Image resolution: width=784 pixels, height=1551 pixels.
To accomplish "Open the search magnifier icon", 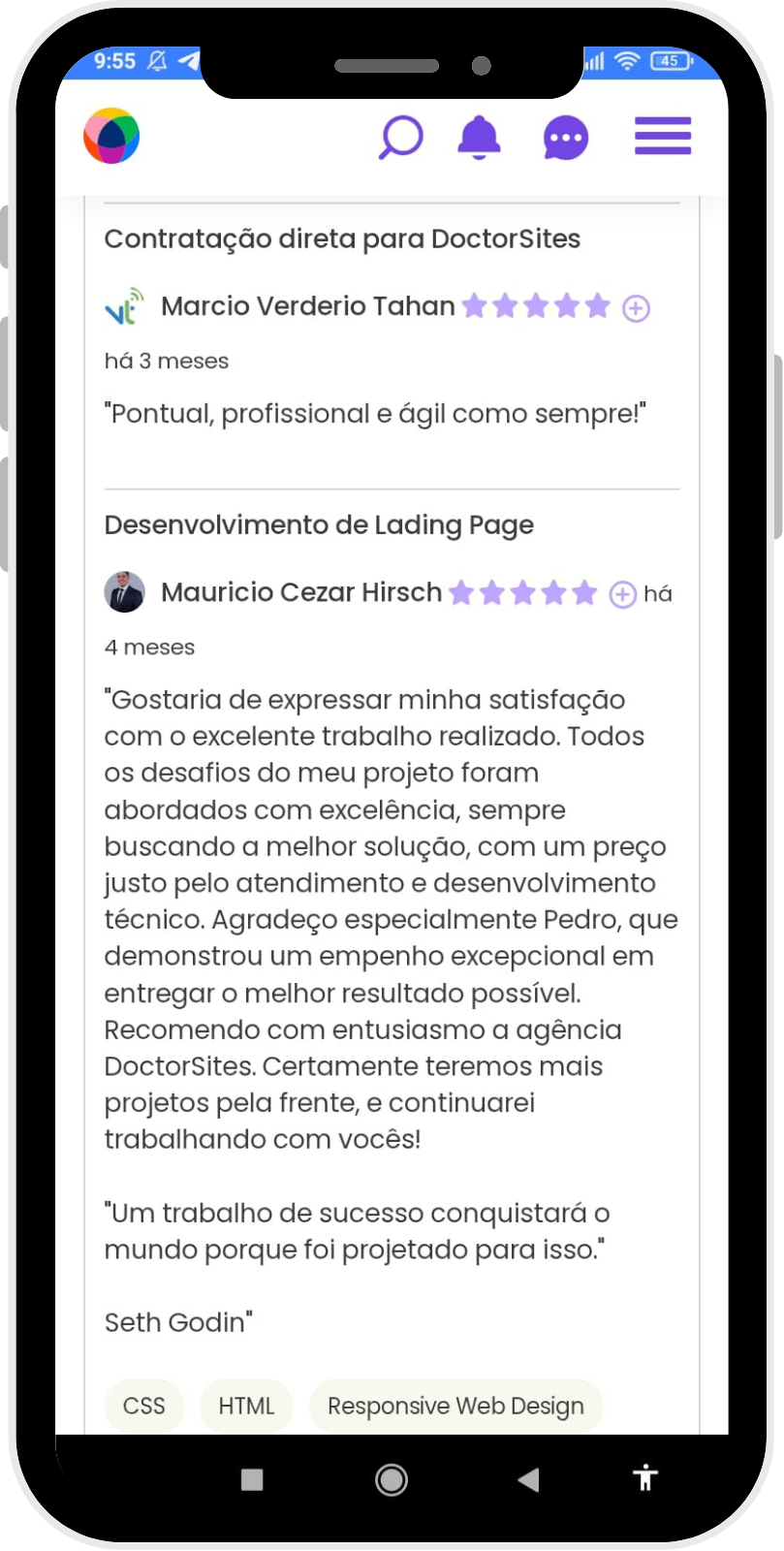I will pyautogui.click(x=400, y=137).
